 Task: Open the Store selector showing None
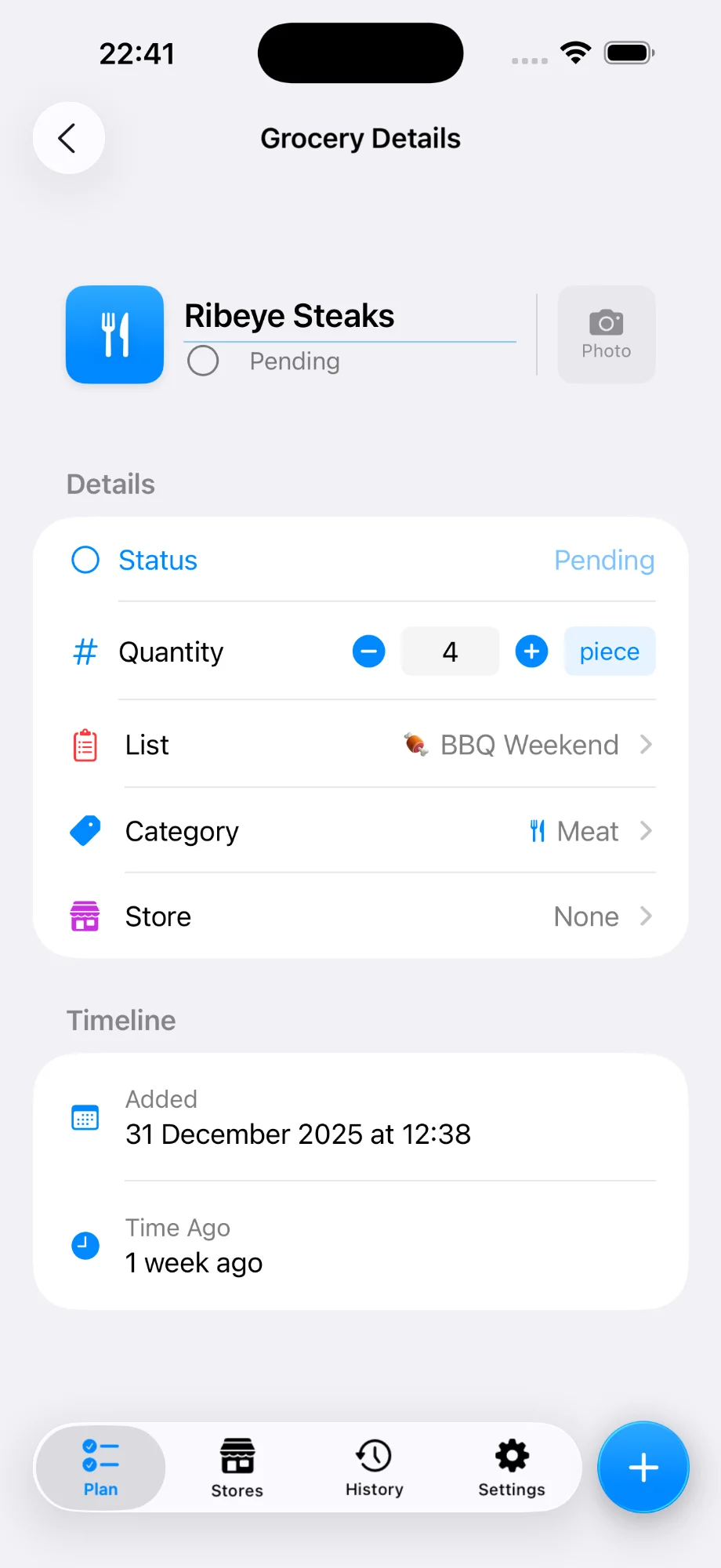tap(644, 915)
